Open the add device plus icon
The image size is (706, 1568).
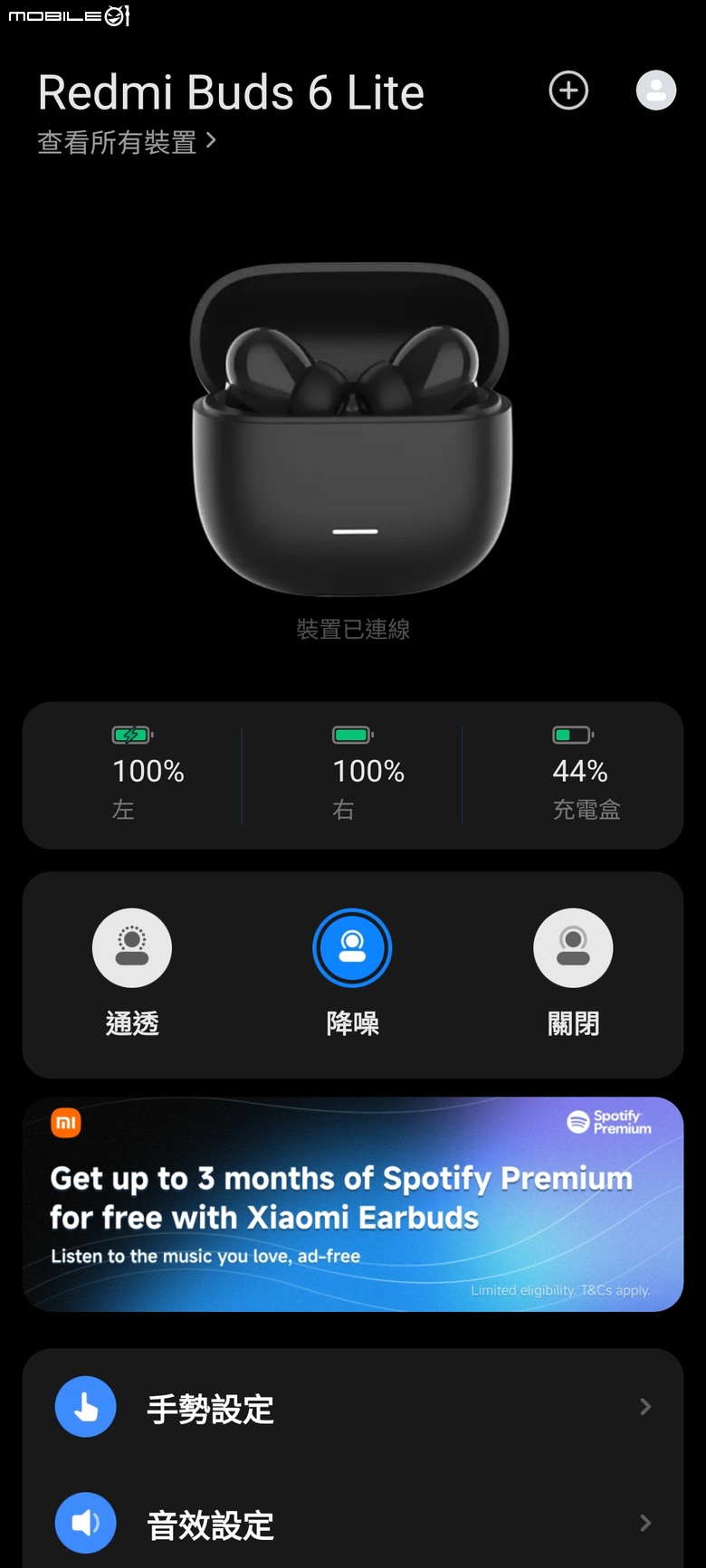pos(568,90)
